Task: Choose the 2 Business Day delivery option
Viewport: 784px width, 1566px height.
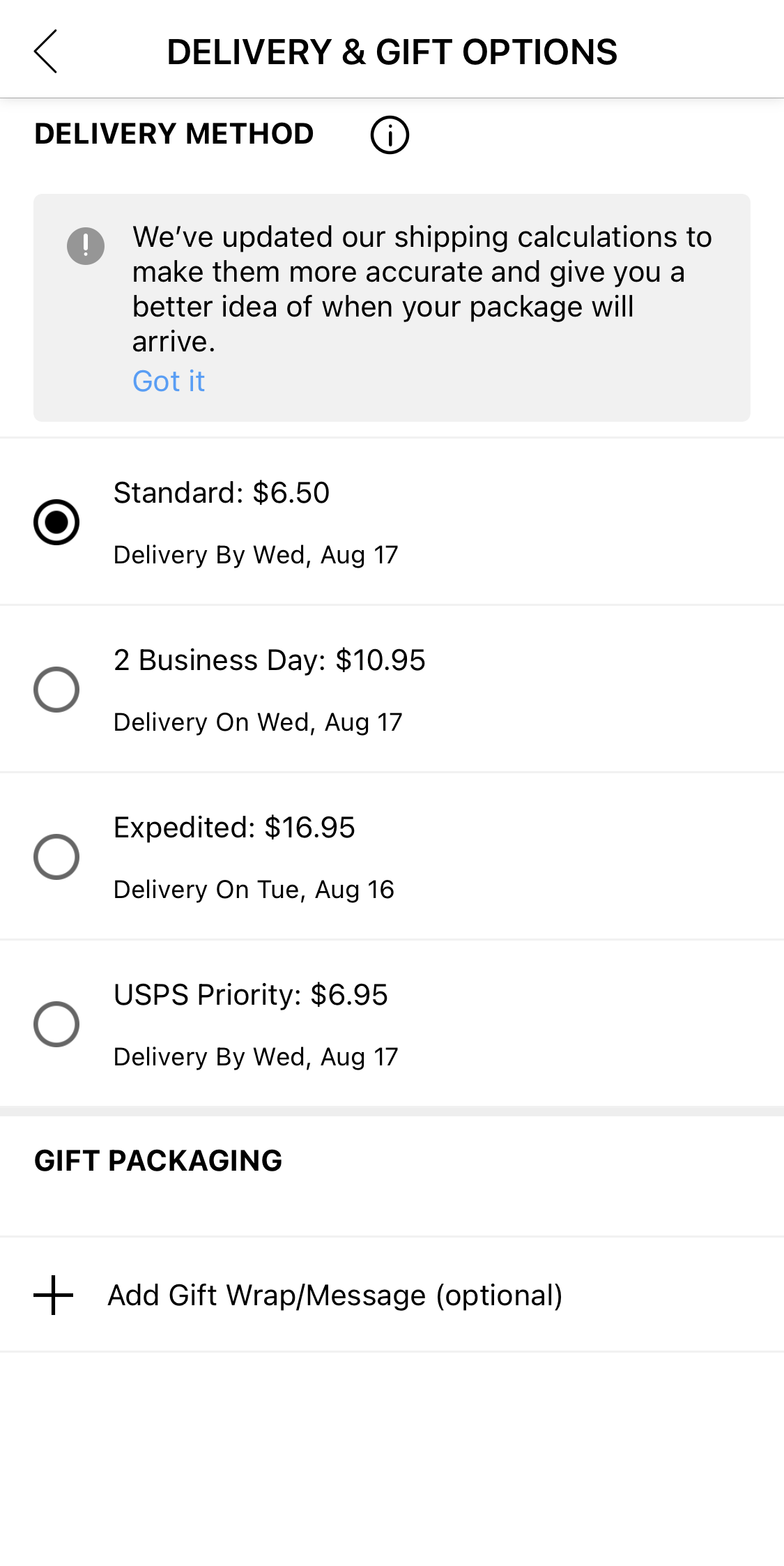Action: click(57, 689)
